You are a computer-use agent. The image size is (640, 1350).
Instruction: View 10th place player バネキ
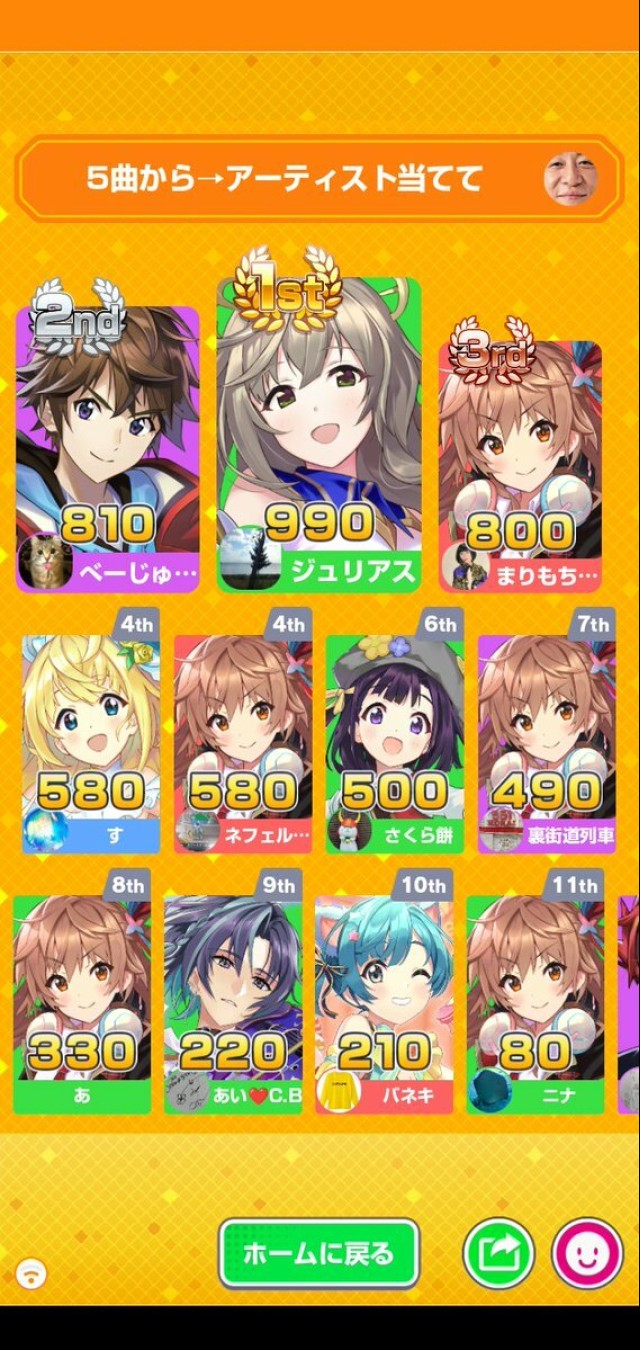384,1004
